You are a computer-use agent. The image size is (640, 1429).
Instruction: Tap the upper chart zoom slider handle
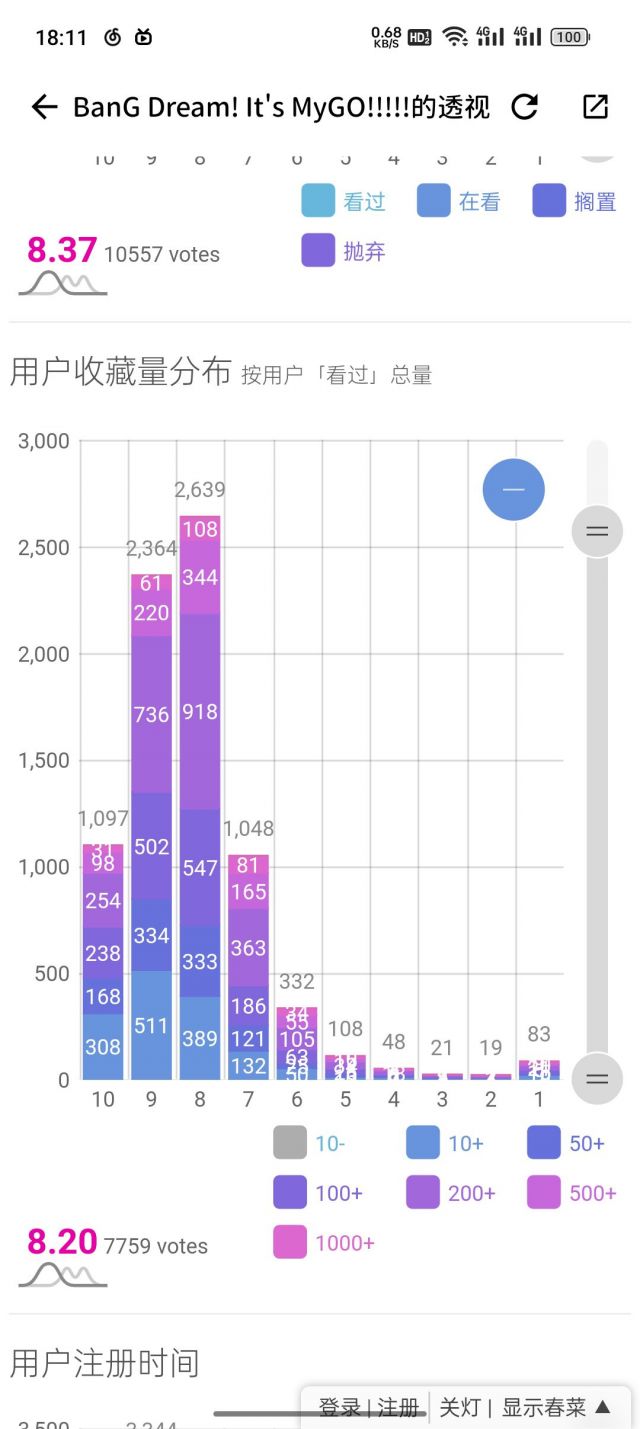597,530
